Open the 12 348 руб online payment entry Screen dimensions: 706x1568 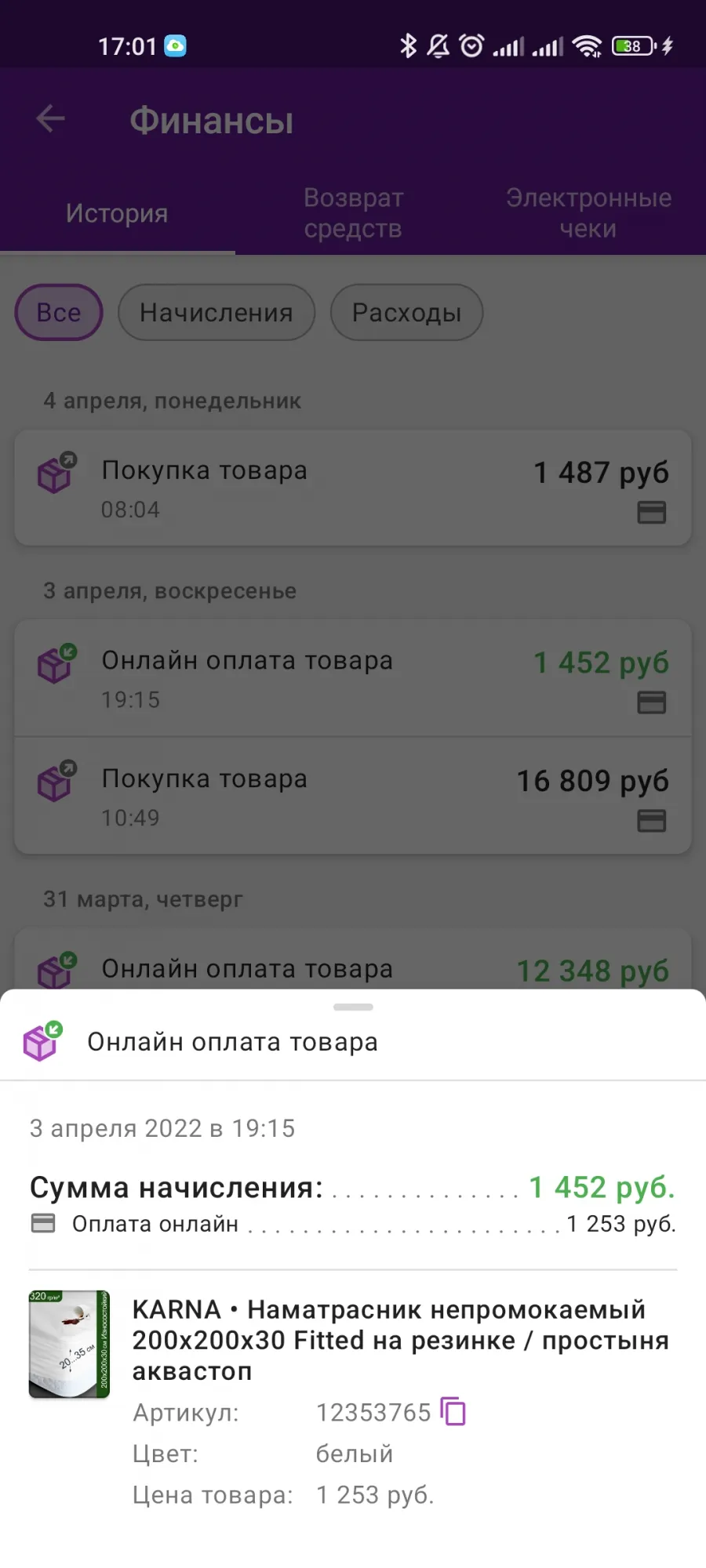click(x=353, y=960)
